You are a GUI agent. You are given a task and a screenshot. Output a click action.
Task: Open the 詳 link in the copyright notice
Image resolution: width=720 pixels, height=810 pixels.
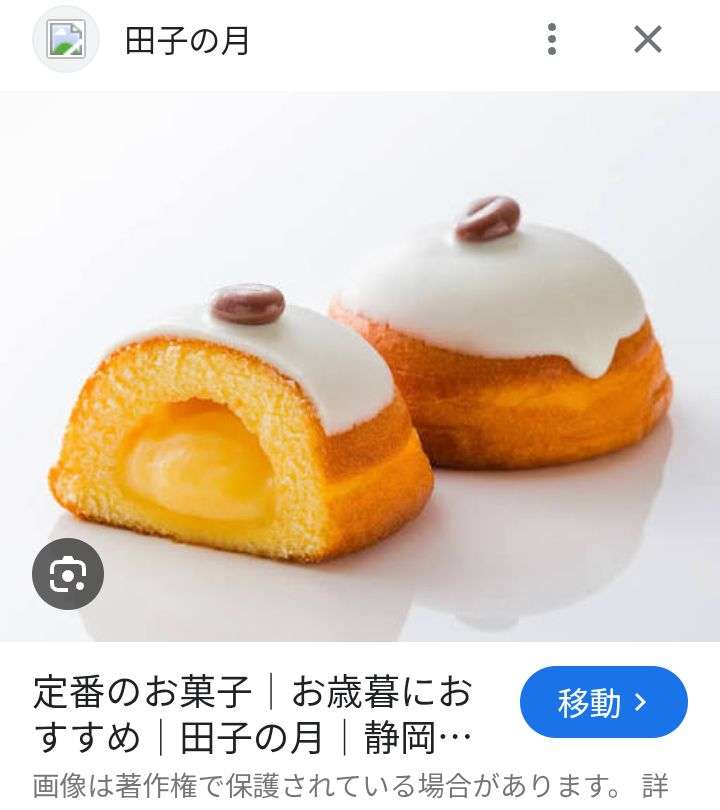coord(657,786)
